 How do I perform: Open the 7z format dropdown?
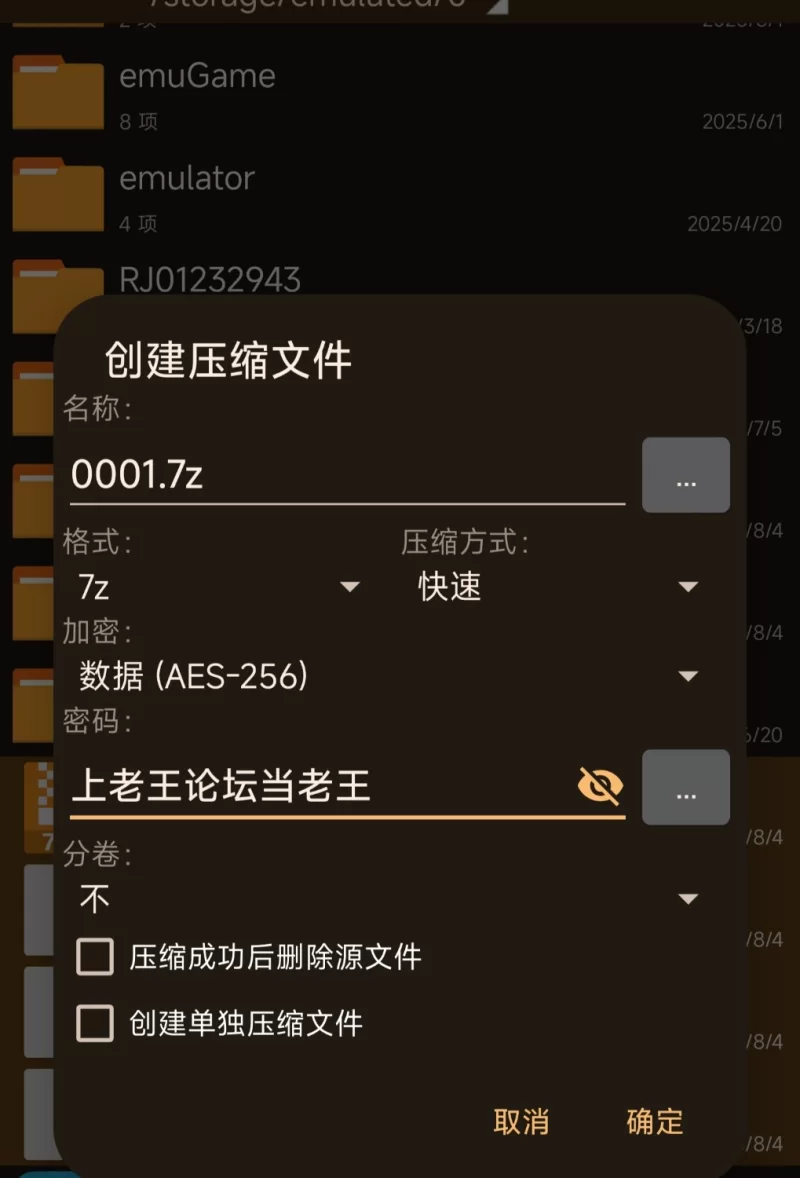218,587
